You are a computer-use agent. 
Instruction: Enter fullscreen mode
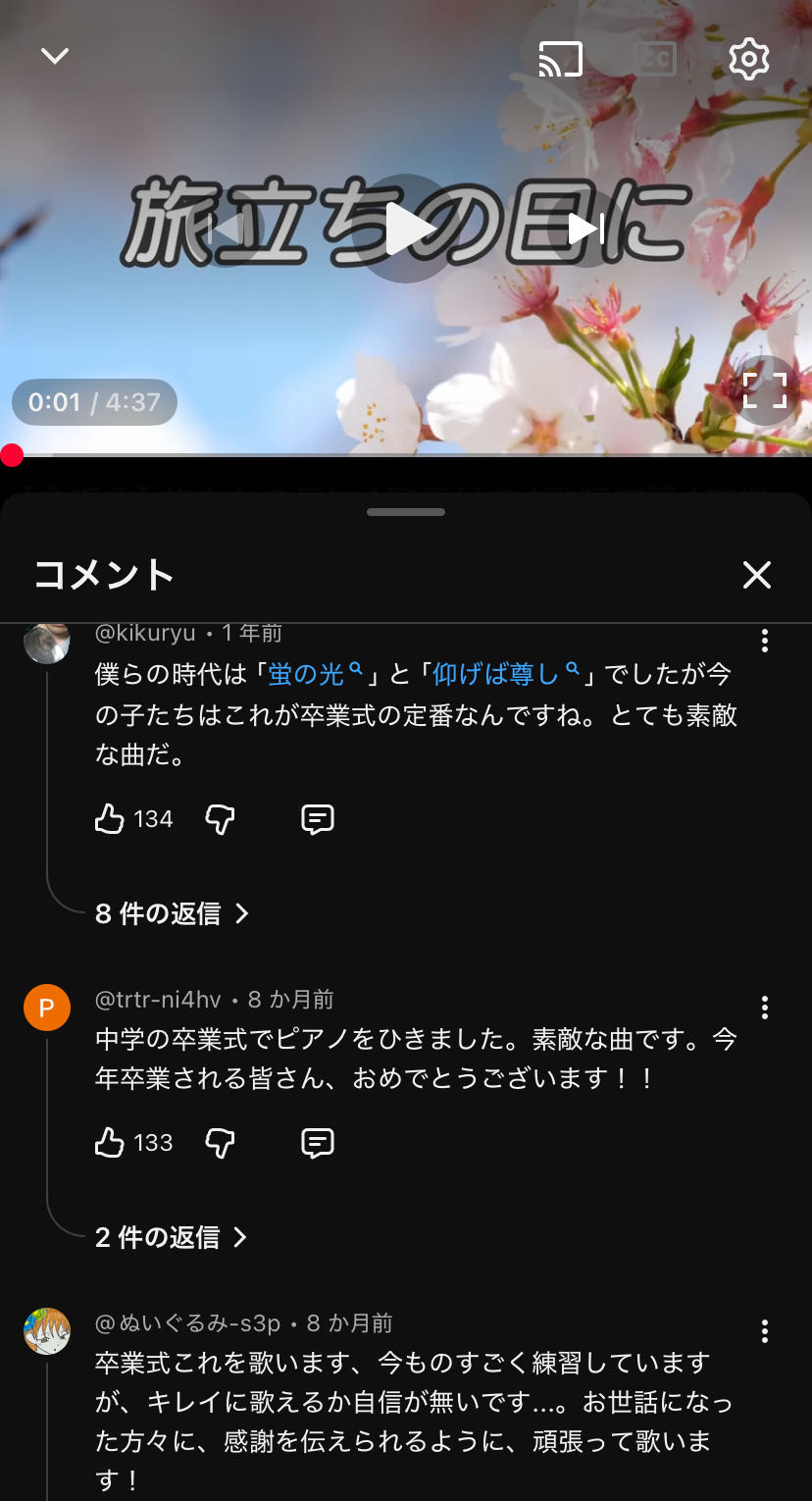pyautogui.click(x=765, y=389)
